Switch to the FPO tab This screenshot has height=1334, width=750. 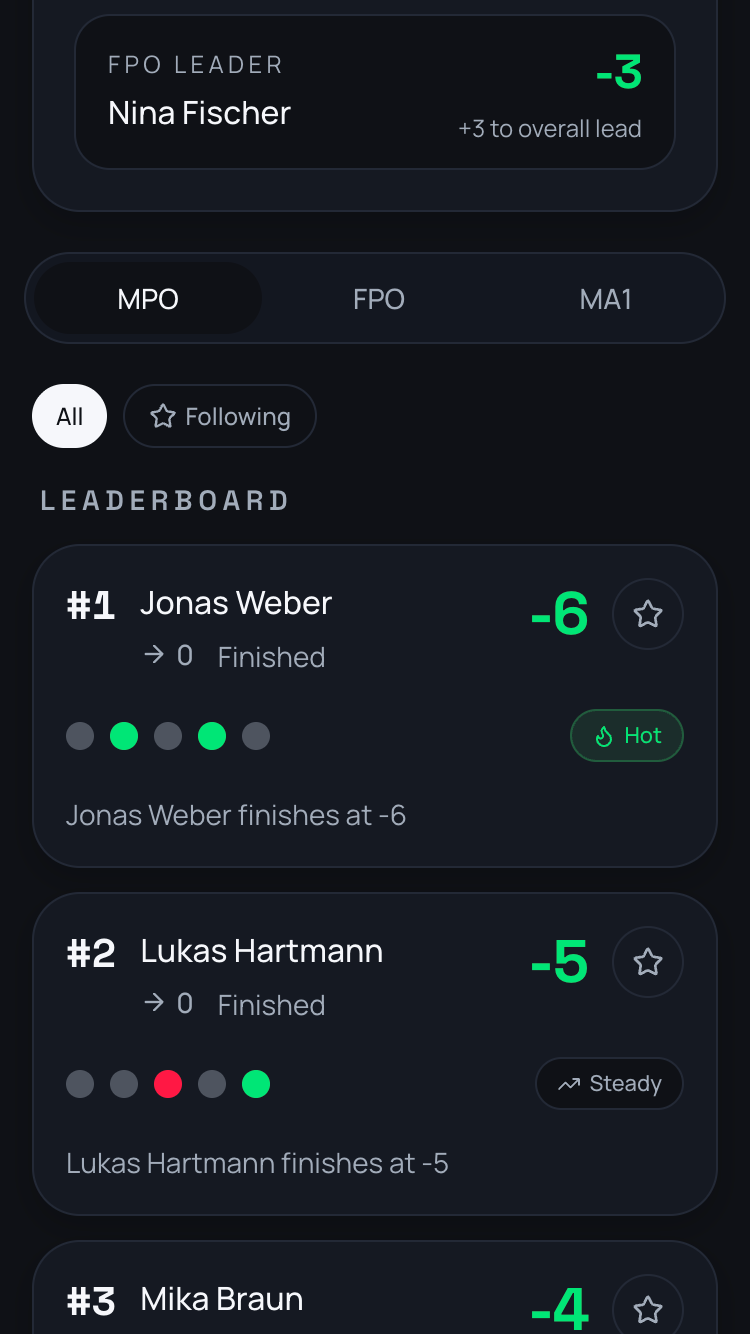pyautogui.click(x=378, y=298)
